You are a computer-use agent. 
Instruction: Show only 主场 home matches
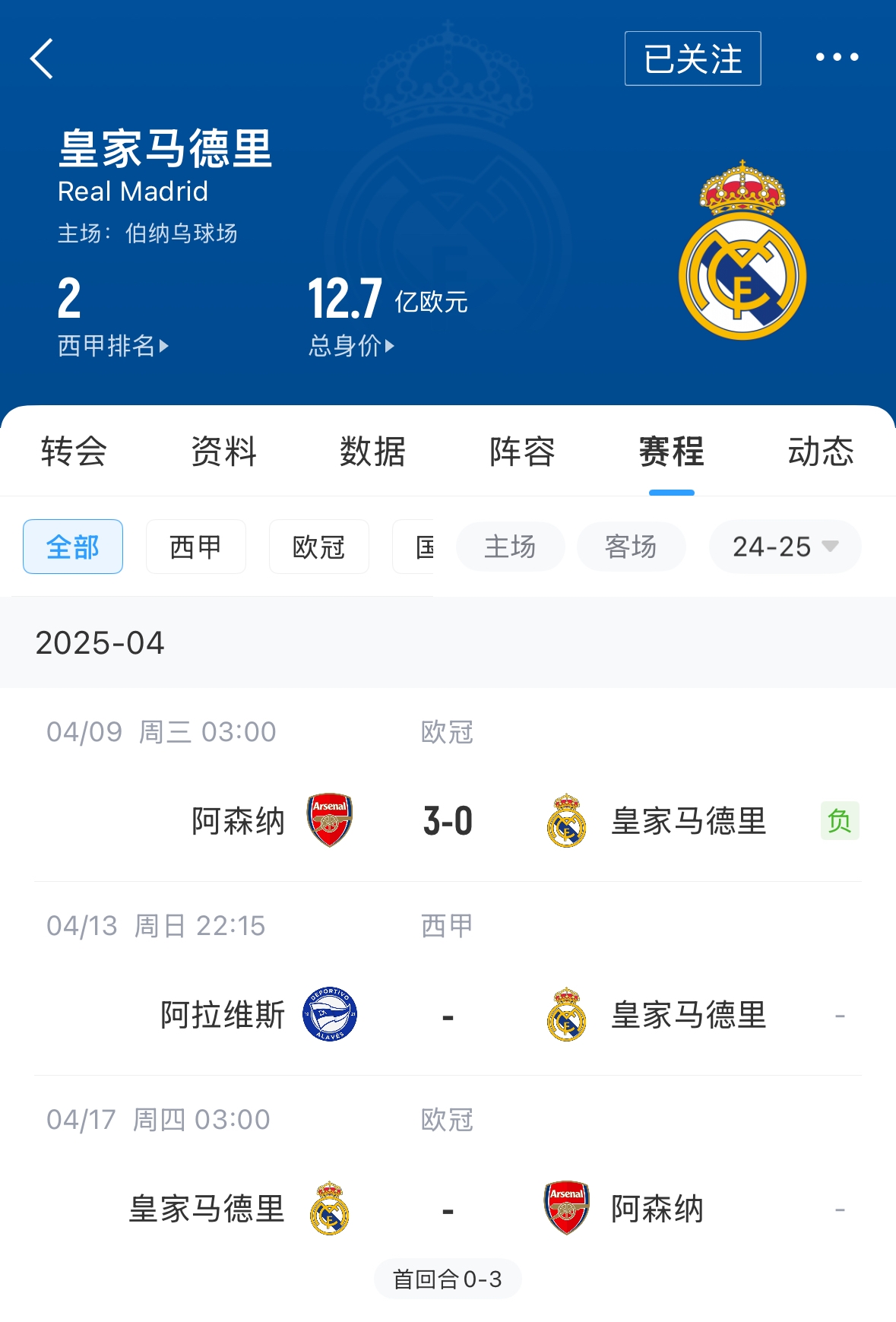coord(510,547)
